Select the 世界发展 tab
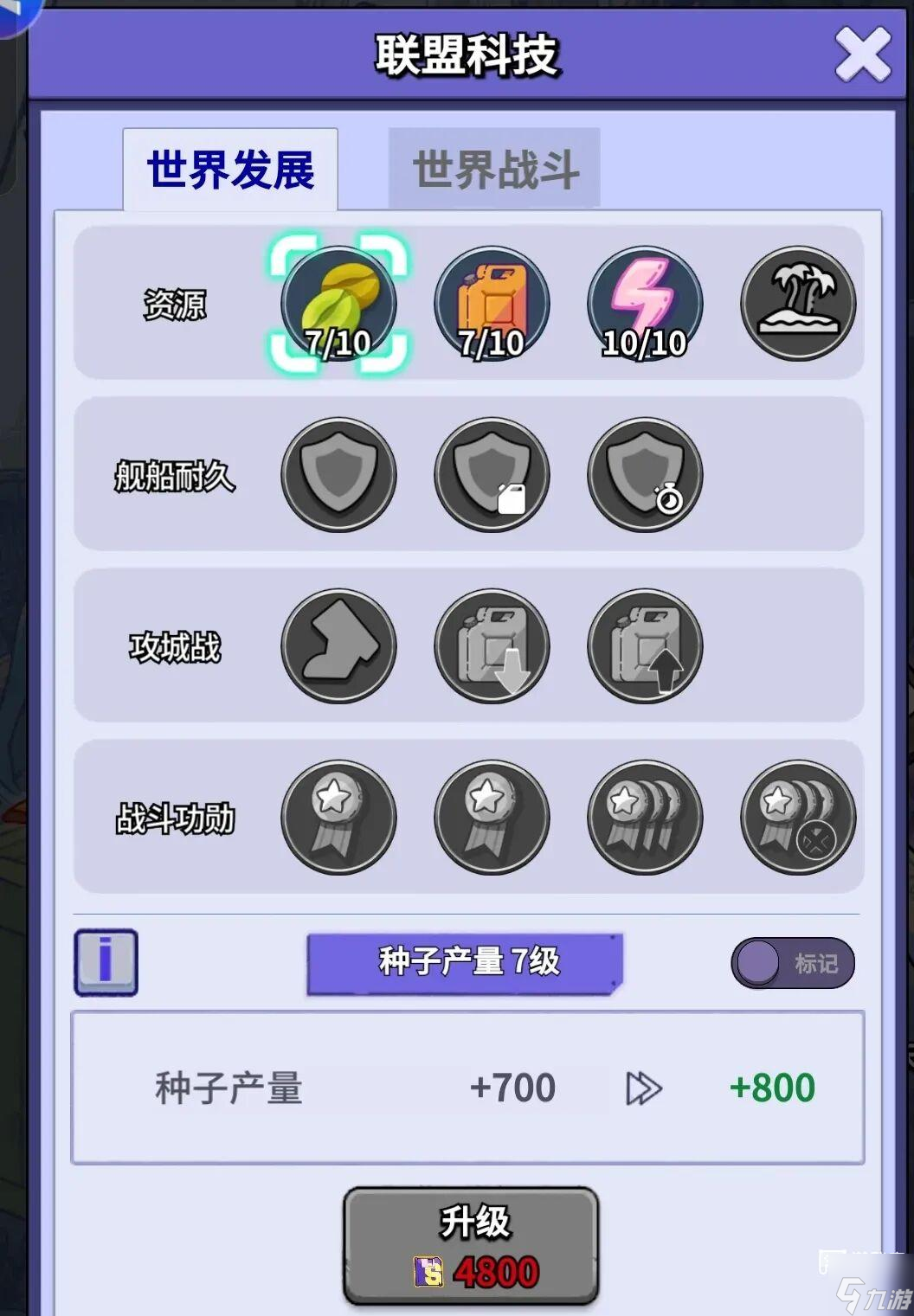This screenshot has width=914, height=1316. (230, 170)
